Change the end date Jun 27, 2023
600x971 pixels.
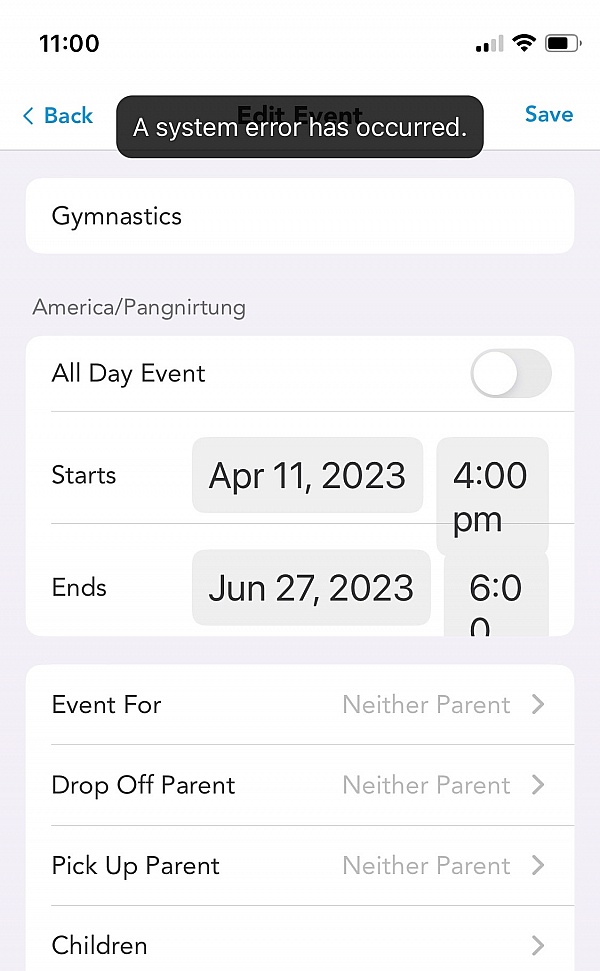(311, 587)
